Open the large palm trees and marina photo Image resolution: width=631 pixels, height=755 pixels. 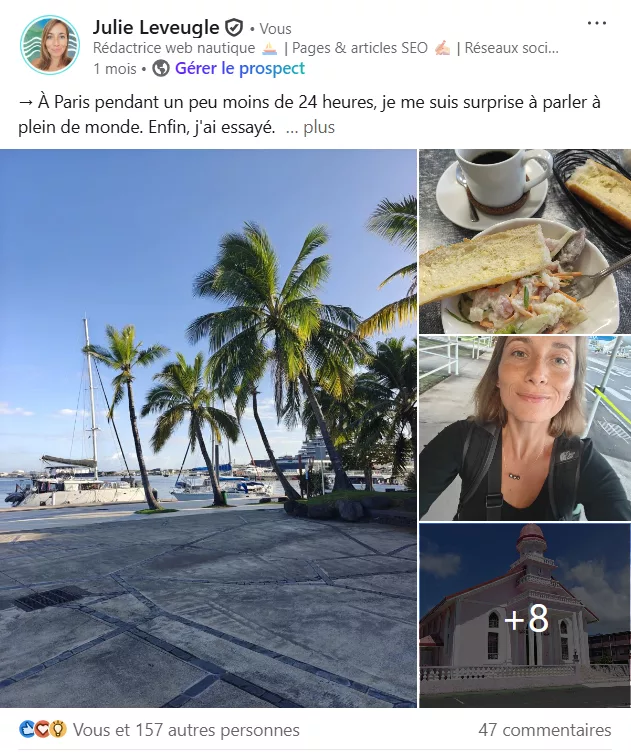tap(208, 428)
